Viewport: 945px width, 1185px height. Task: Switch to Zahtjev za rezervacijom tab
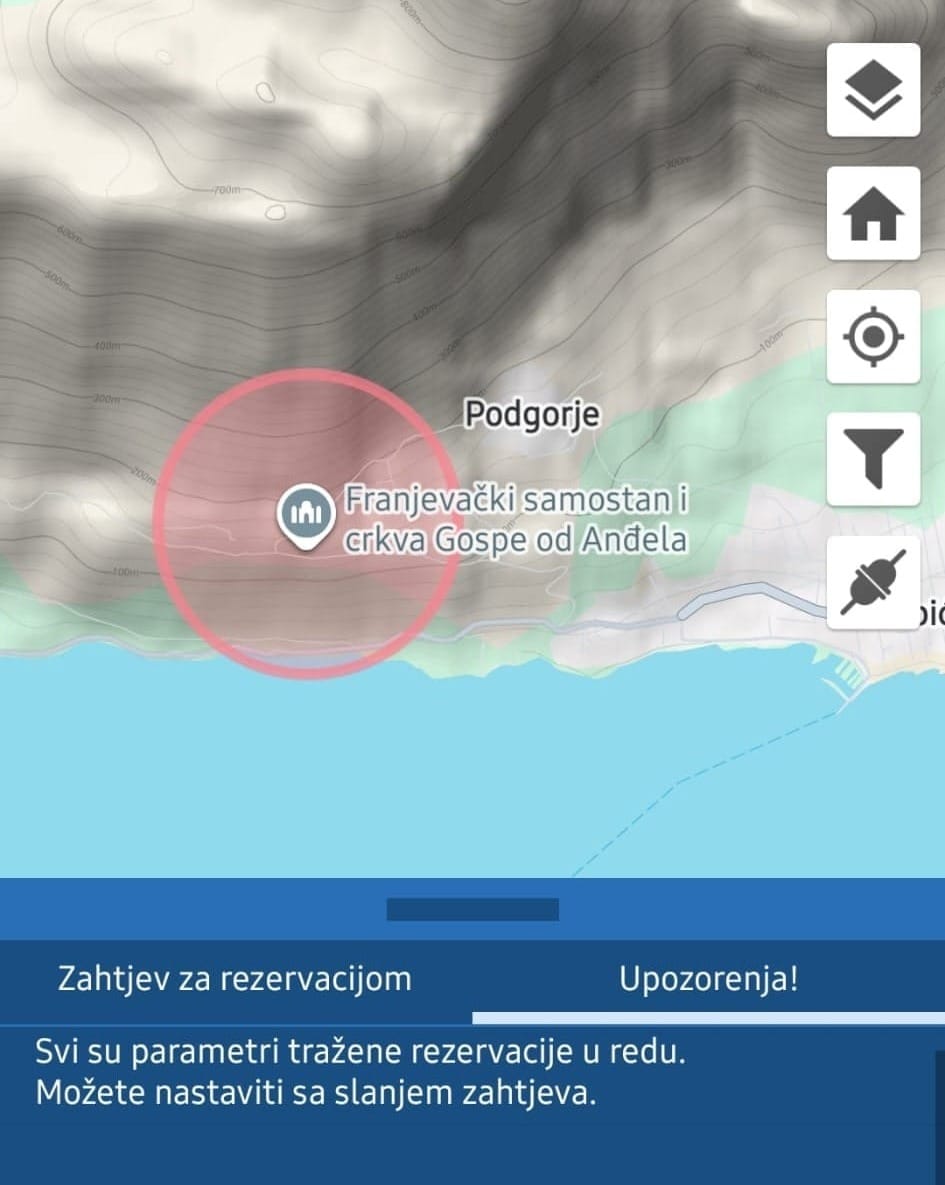point(235,978)
